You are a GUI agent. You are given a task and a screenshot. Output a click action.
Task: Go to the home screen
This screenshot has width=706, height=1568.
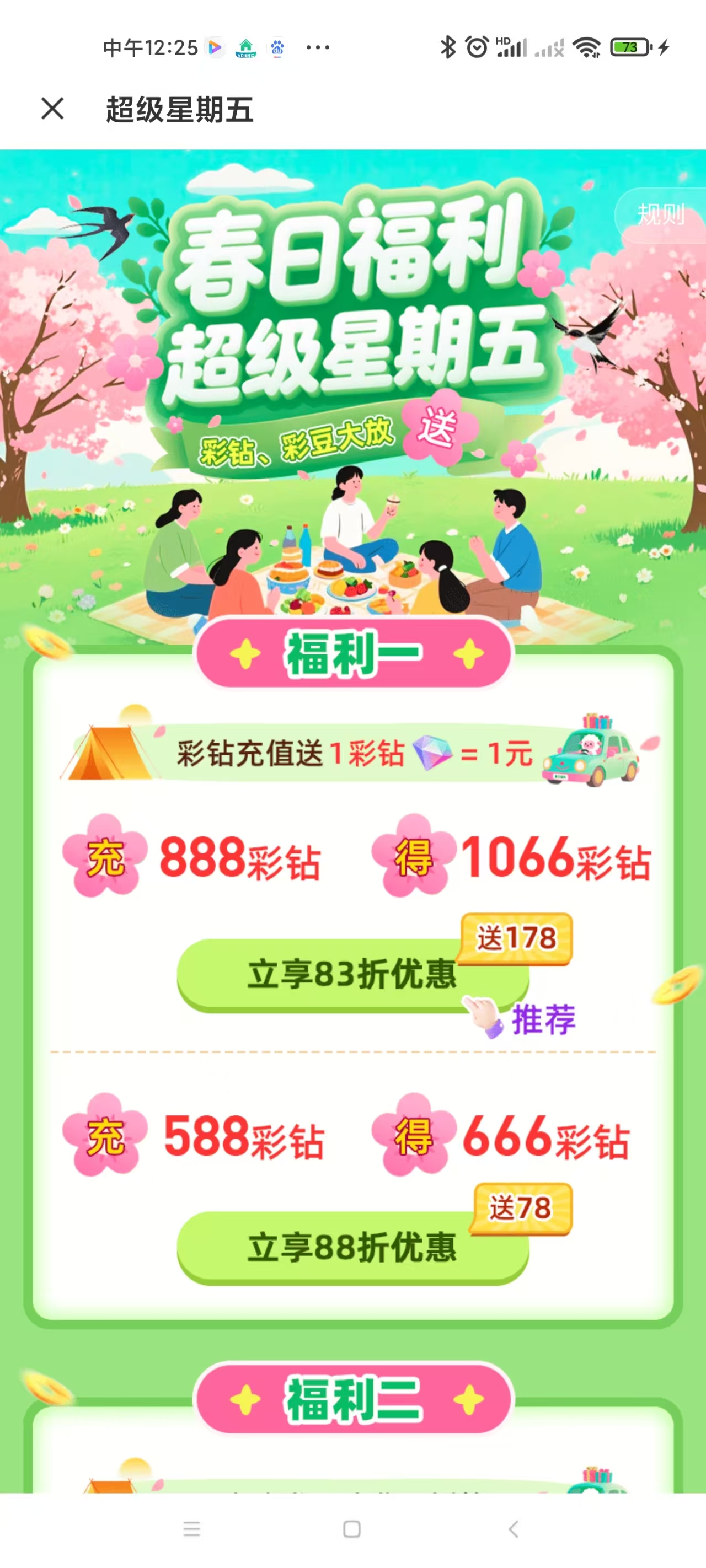[x=352, y=1528]
